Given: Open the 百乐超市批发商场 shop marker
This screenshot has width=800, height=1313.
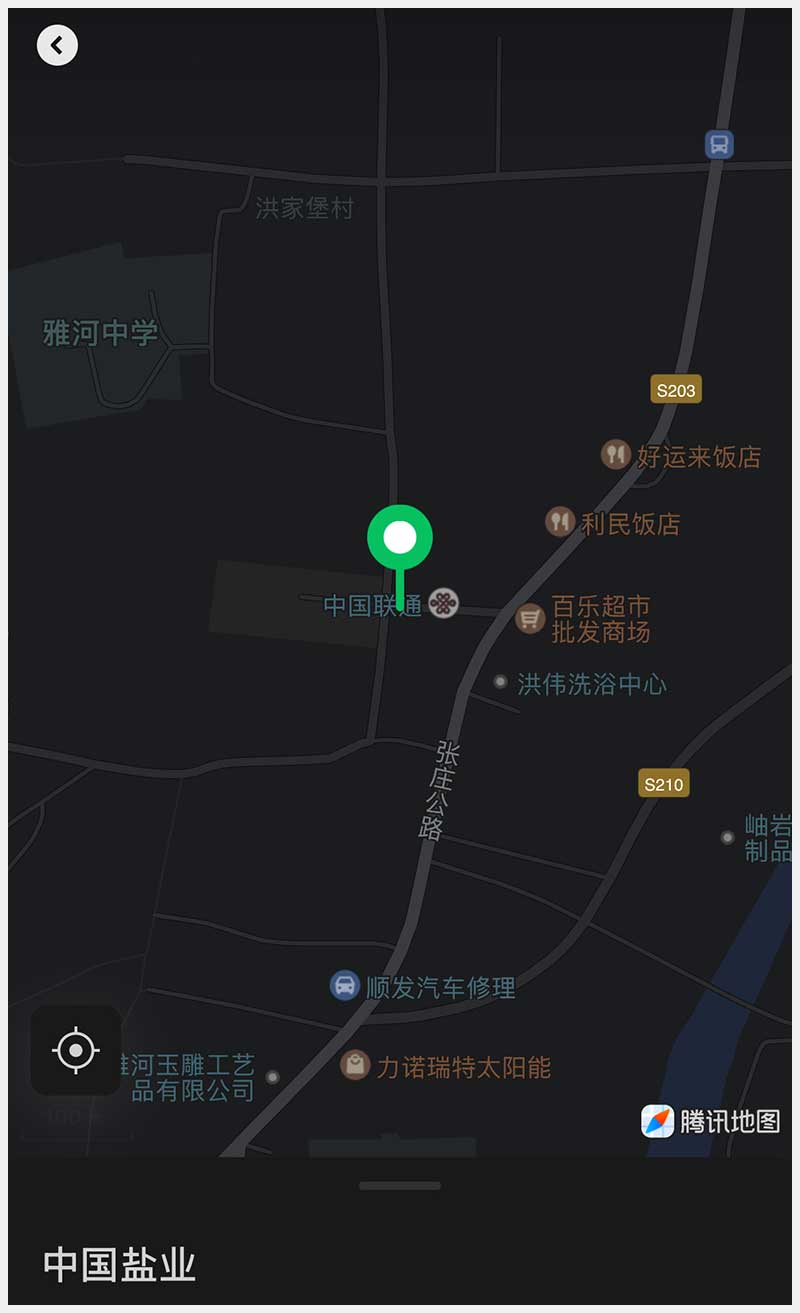Looking at the screenshot, I should point(530,618).
